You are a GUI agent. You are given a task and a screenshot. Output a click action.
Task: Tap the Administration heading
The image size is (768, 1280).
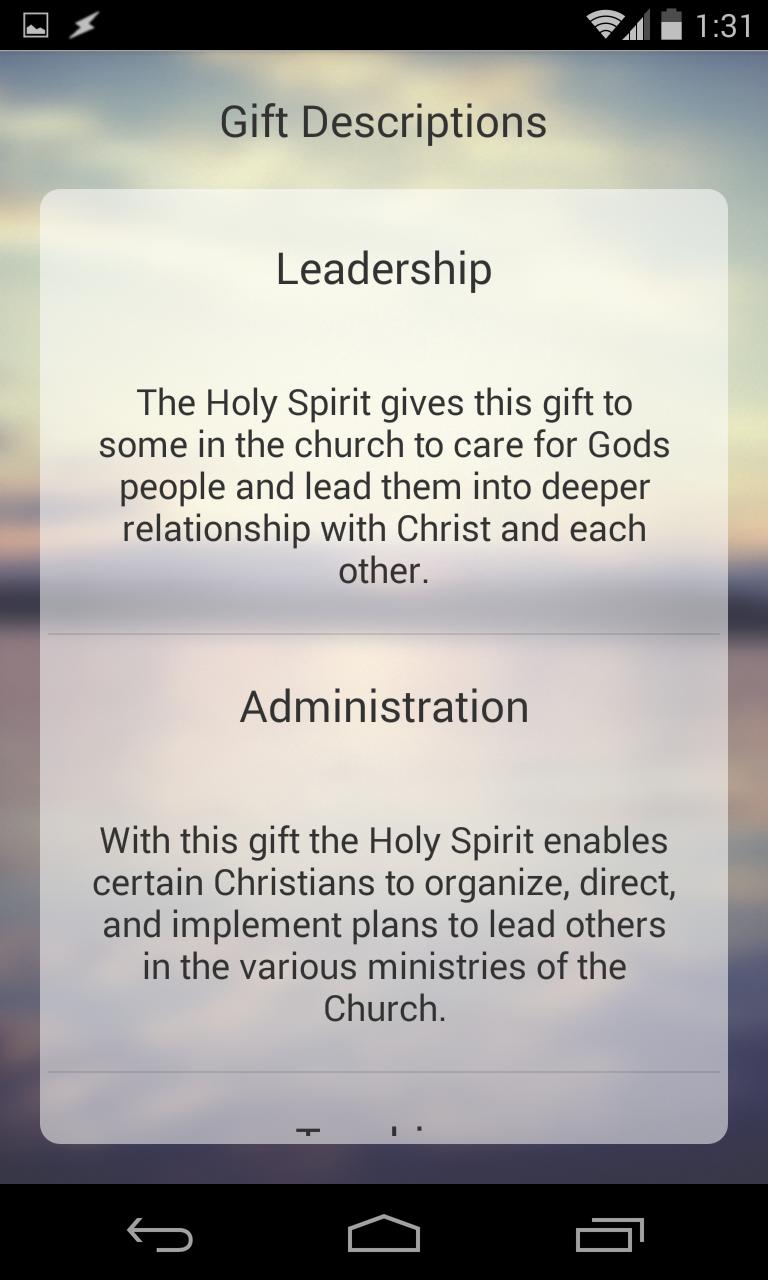pos(383,706)
